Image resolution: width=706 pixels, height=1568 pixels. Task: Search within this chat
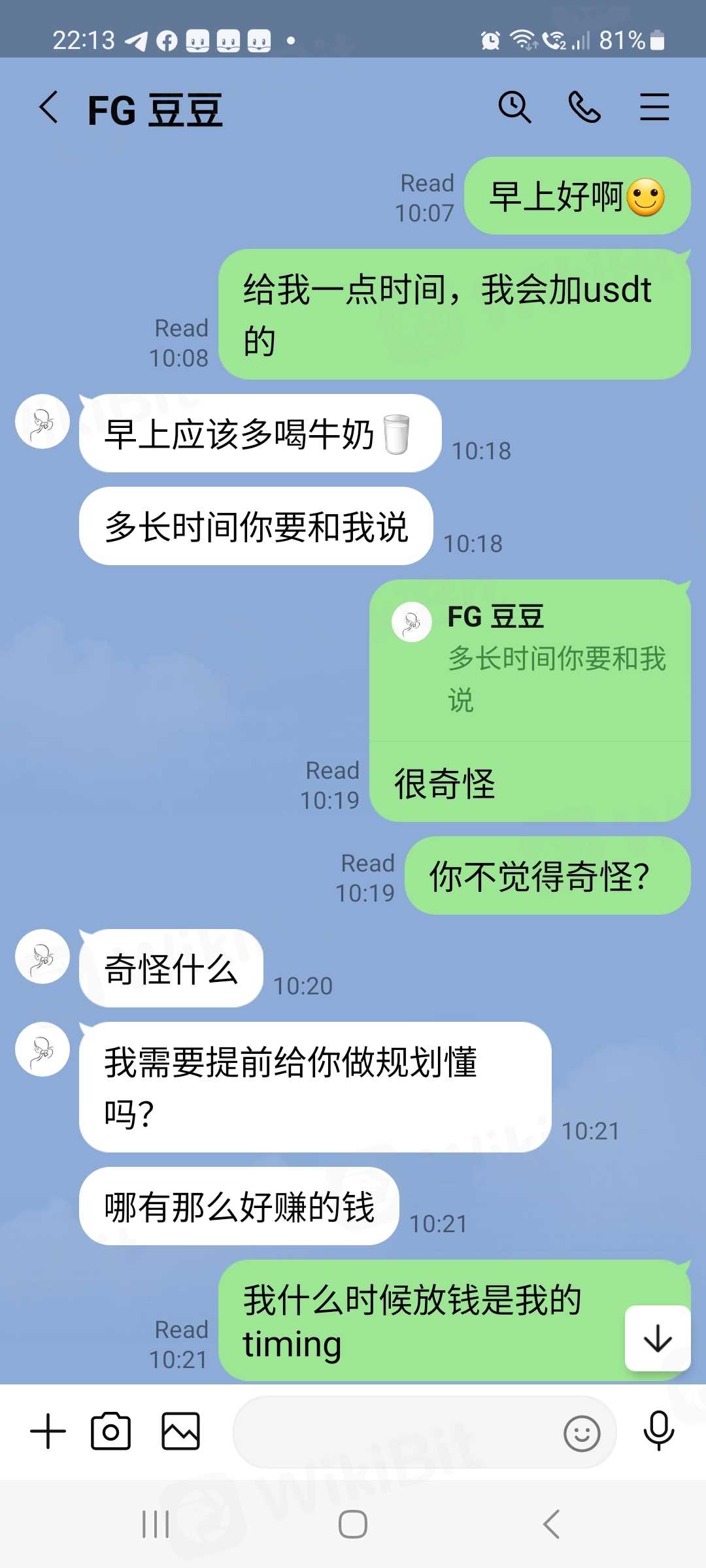pyautogui.click(x=514, y=107)
